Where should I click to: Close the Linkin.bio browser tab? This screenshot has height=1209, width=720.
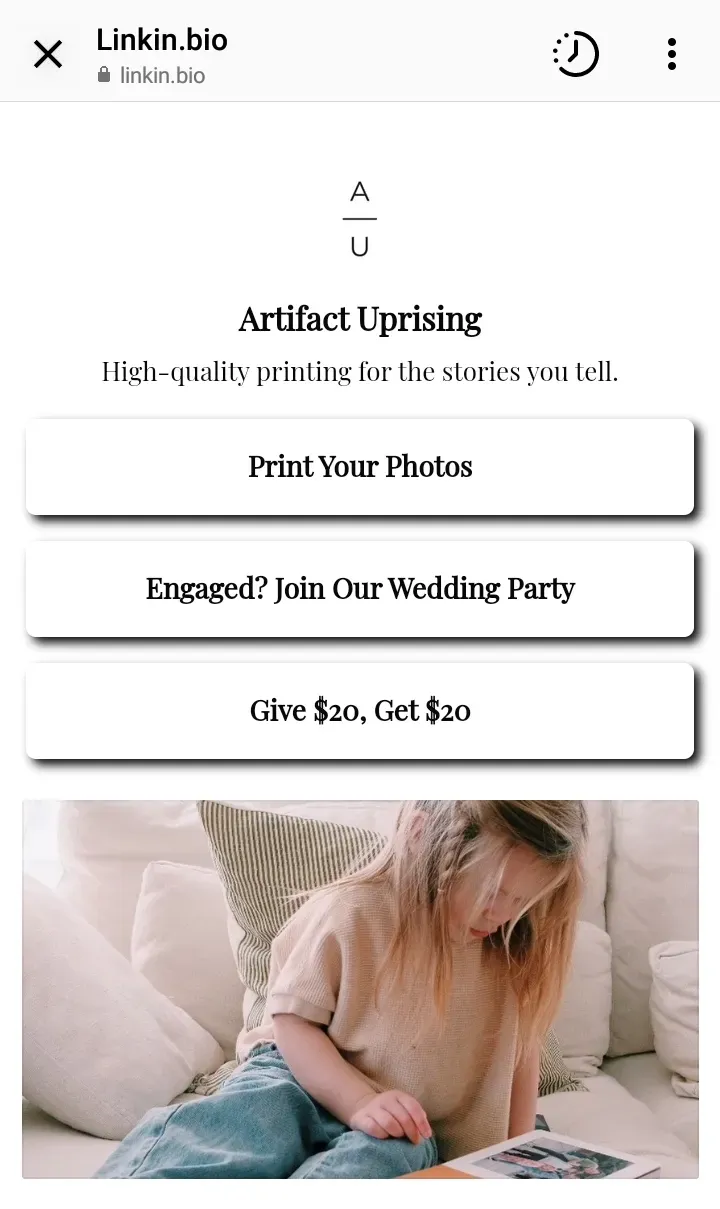[x=48, y=54]
